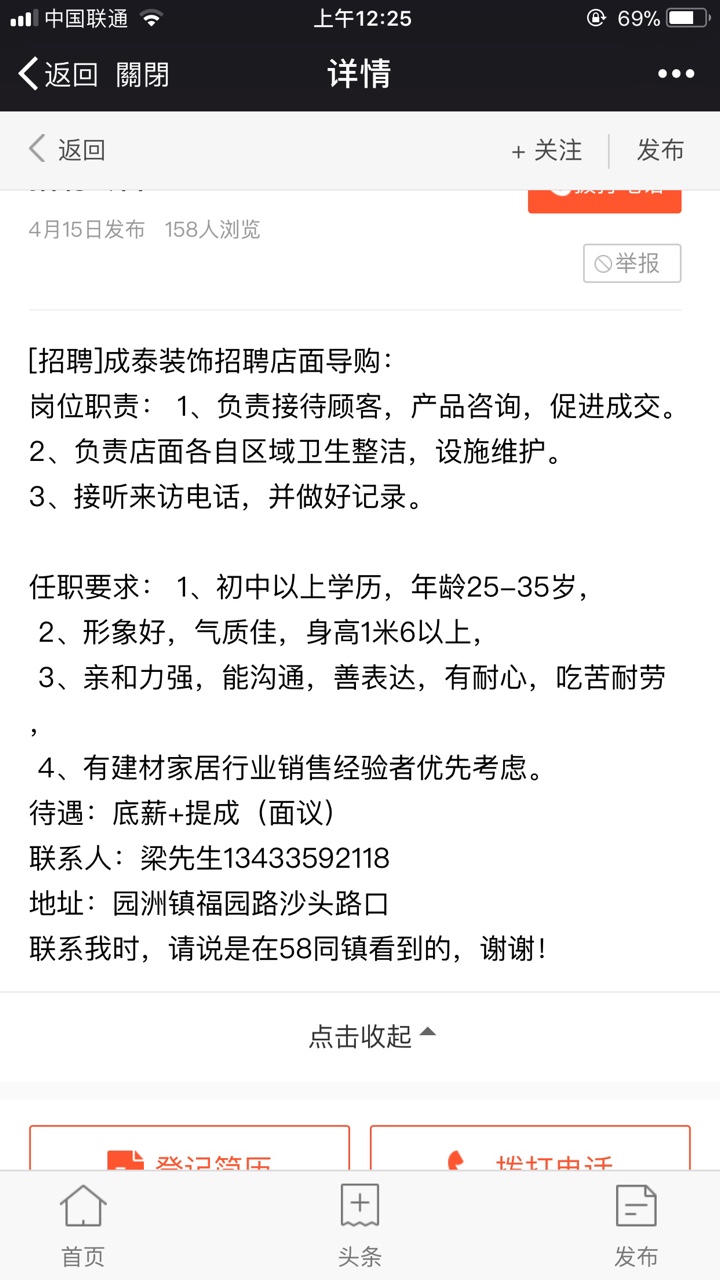Go back using the top 返回 arrow
720x1280 pixels.
58,74
